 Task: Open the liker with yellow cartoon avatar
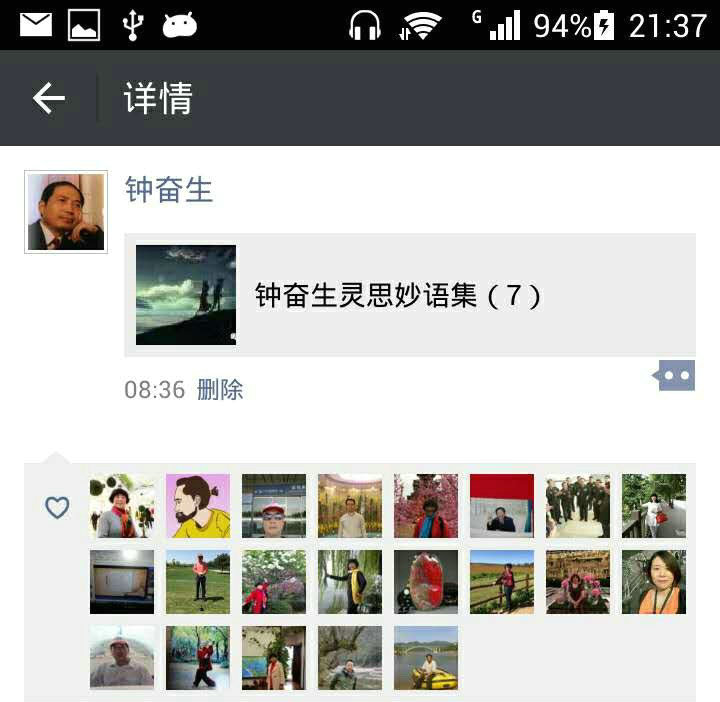[x=198, y=506]
